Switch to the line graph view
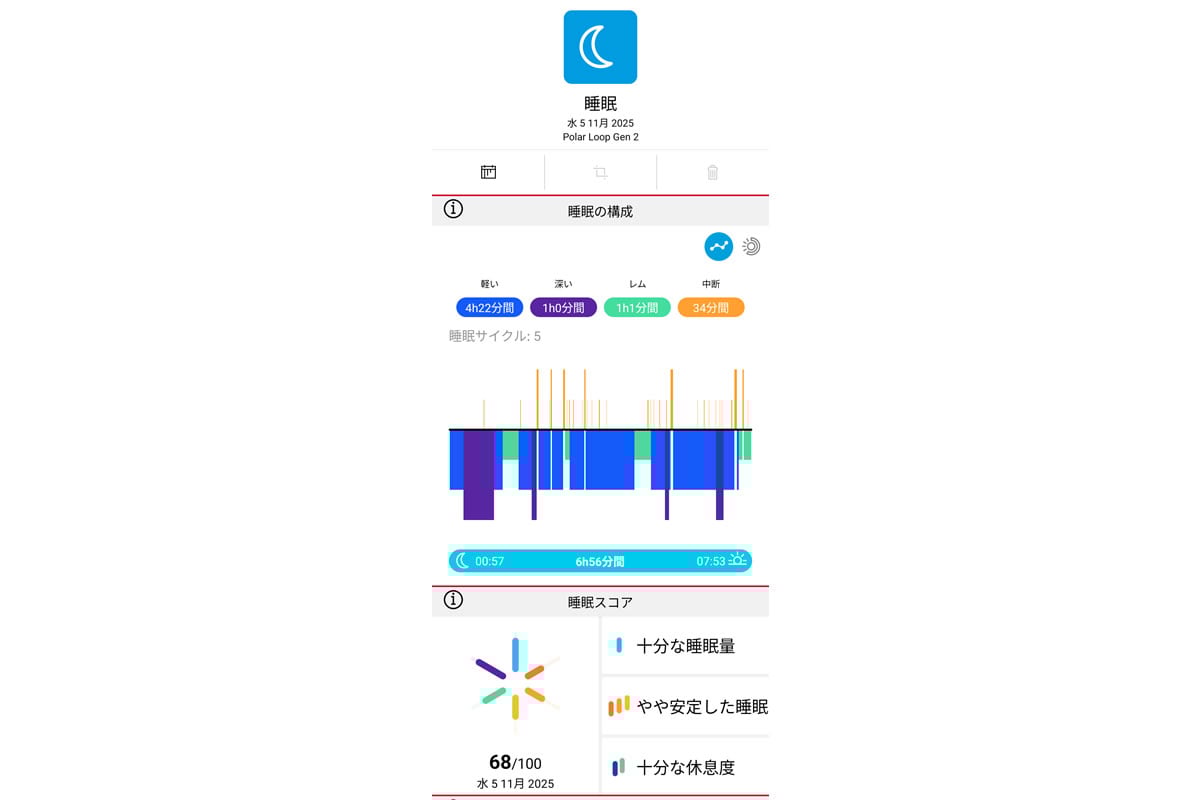1200x800 pixels. click(x=718, y=246)
